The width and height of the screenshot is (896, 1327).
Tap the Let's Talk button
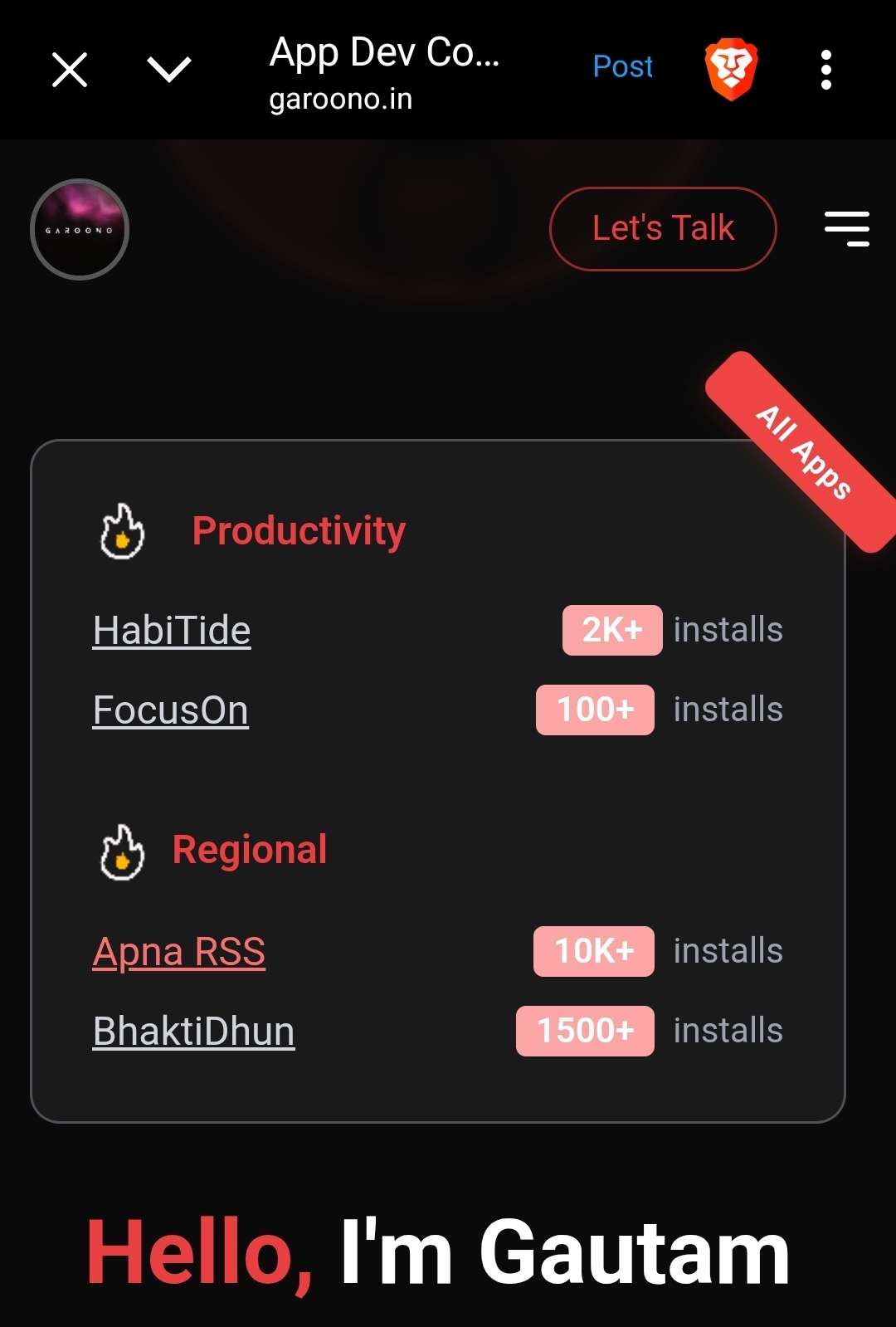click(x=663, y=228)
